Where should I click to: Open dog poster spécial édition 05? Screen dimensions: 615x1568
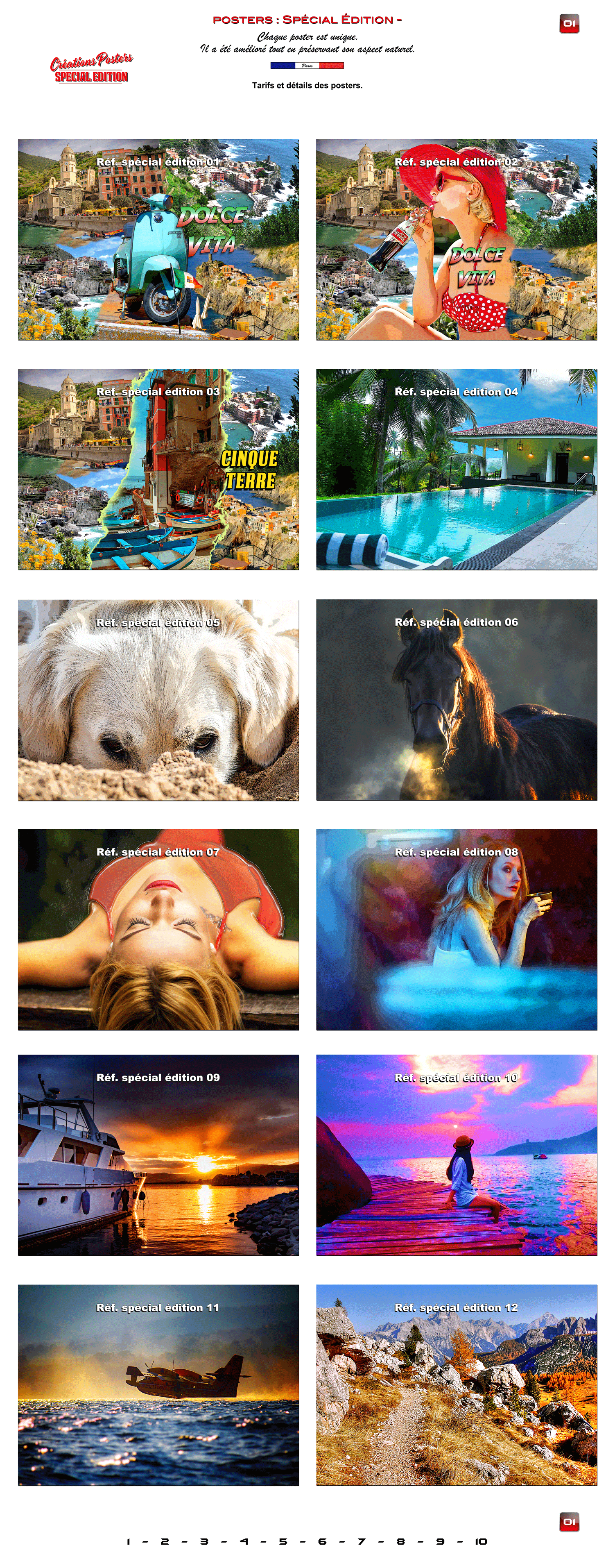coord(158,700)
